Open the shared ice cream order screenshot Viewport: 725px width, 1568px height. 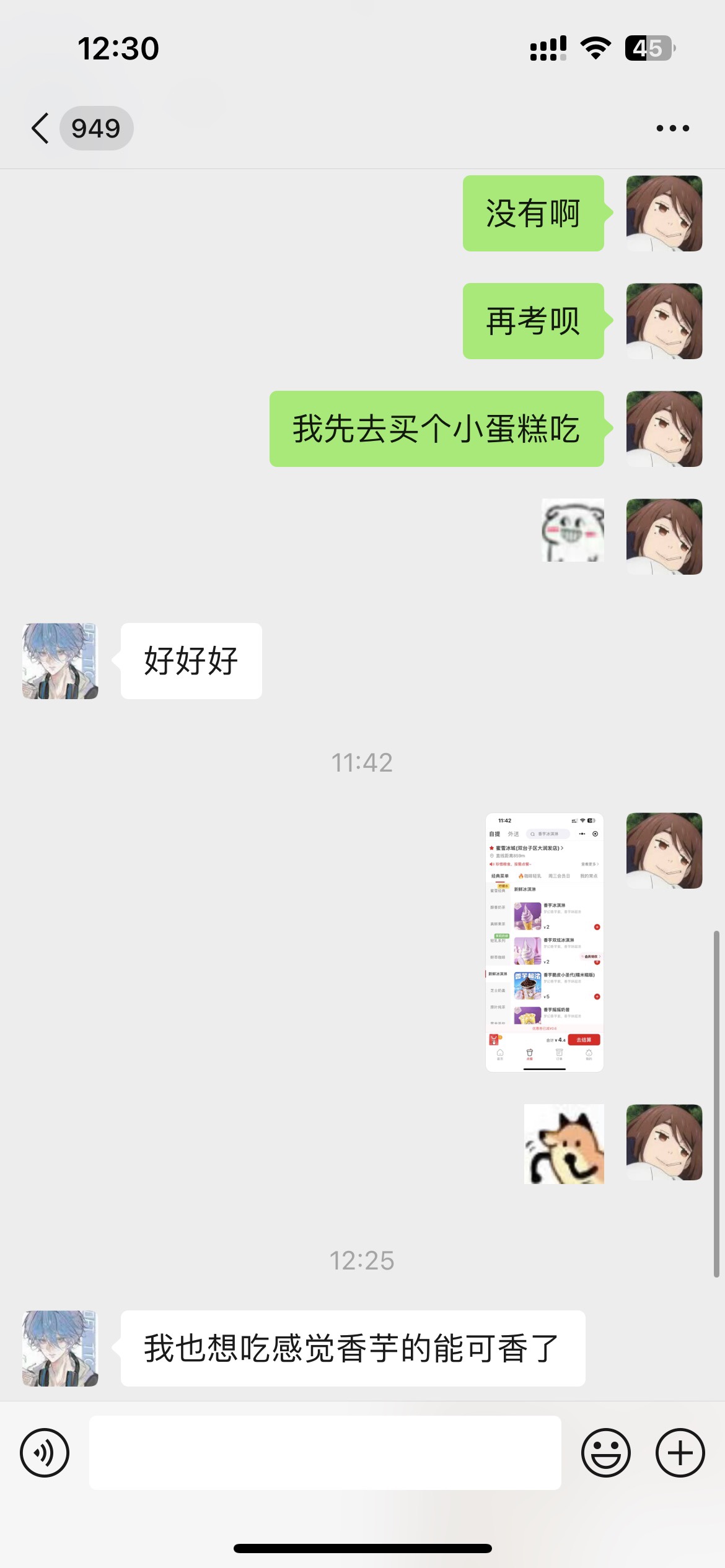[x=545, y=942]
